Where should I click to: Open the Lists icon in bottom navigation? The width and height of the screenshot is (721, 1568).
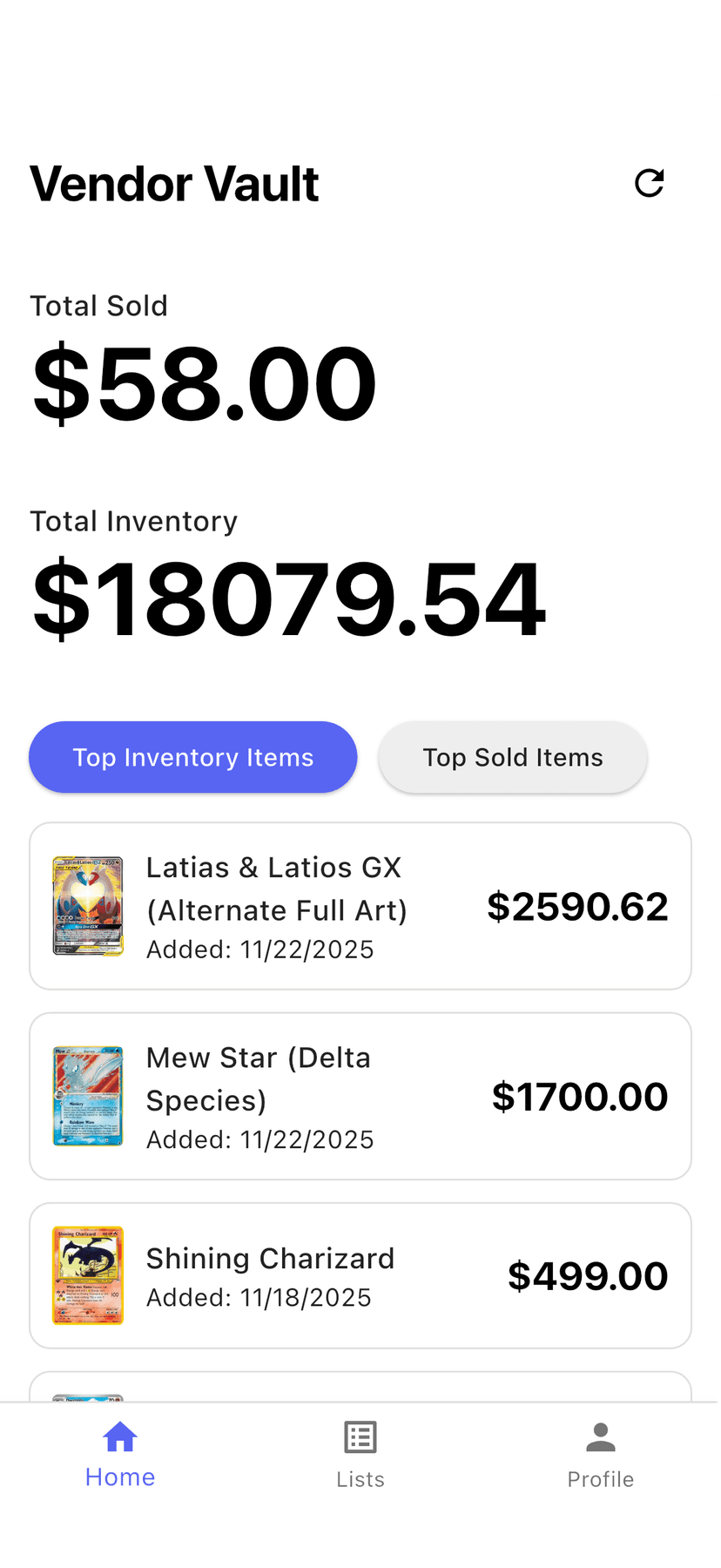360,1436
